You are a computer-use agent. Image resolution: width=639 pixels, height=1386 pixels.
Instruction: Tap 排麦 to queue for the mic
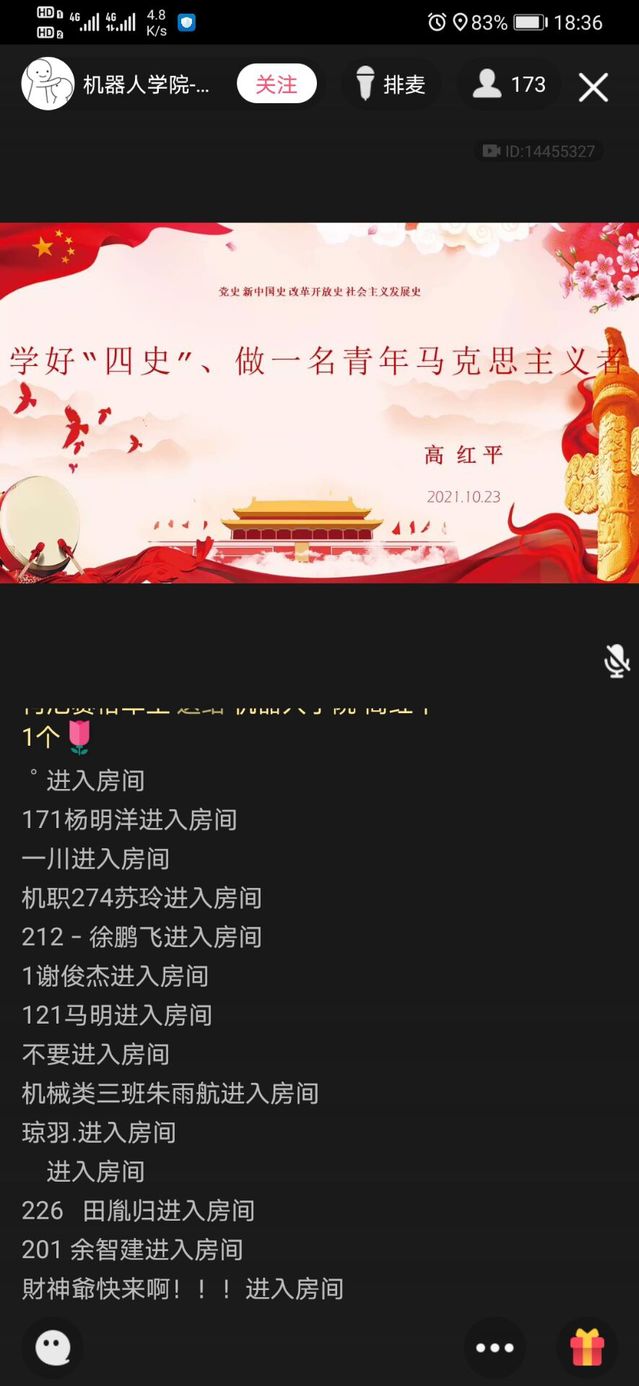(391, 85)
